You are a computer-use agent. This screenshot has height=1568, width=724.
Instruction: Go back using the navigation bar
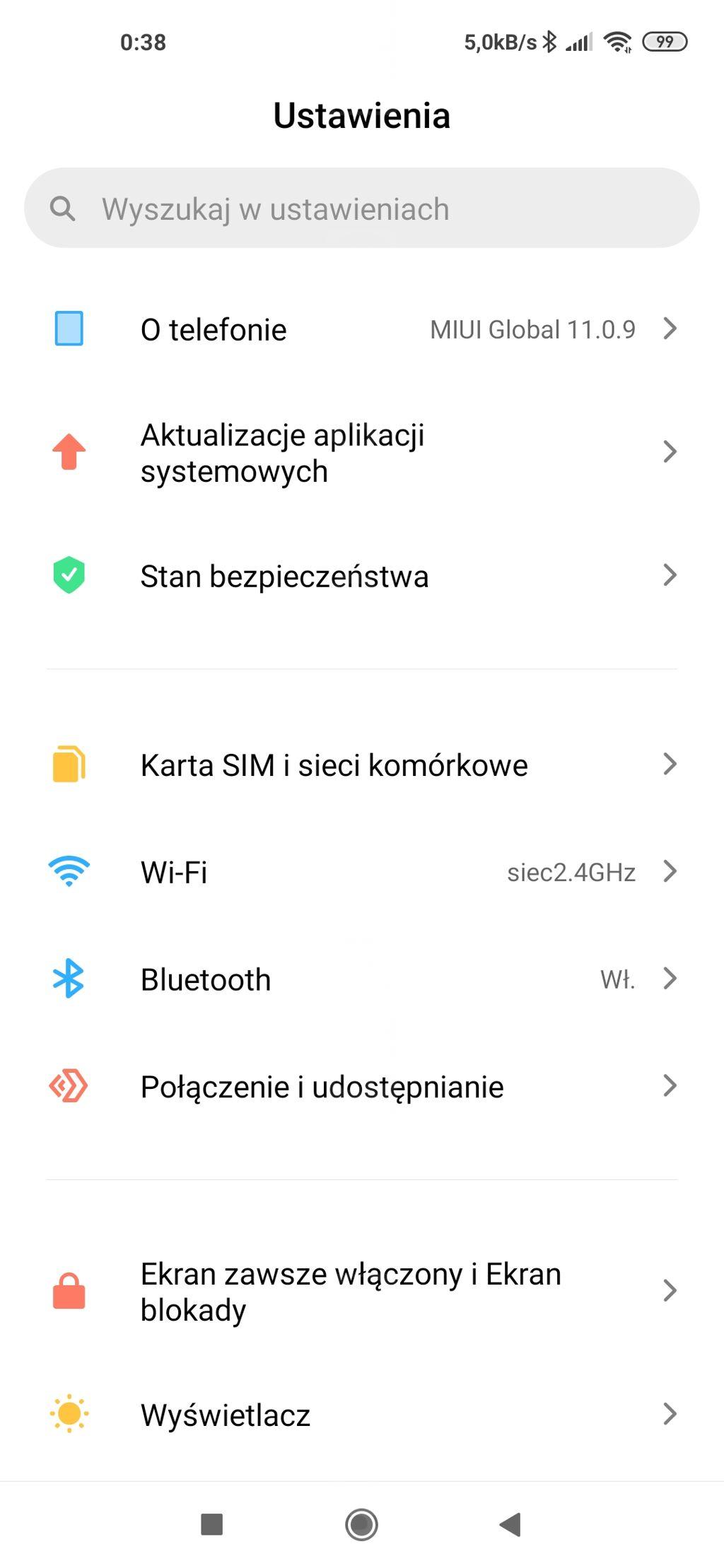click(x=510, y=1524)
